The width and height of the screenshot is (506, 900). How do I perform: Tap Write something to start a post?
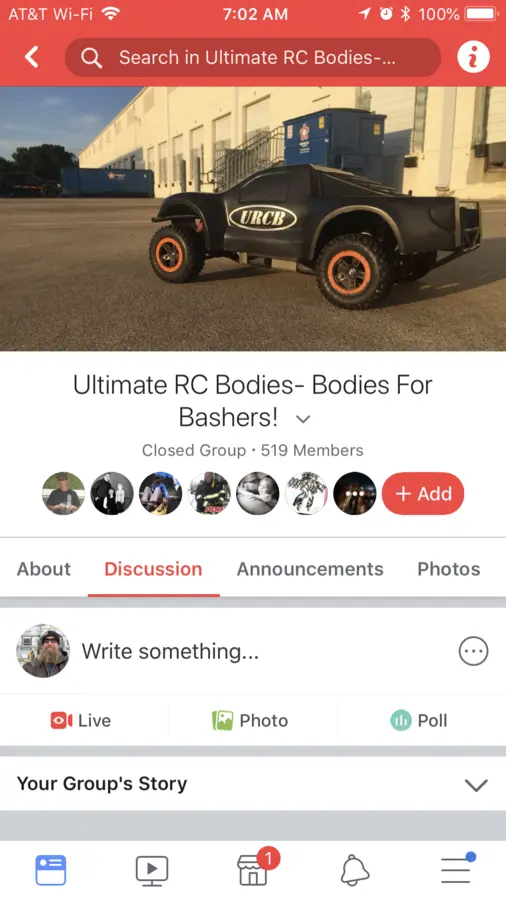click(170, 651)
